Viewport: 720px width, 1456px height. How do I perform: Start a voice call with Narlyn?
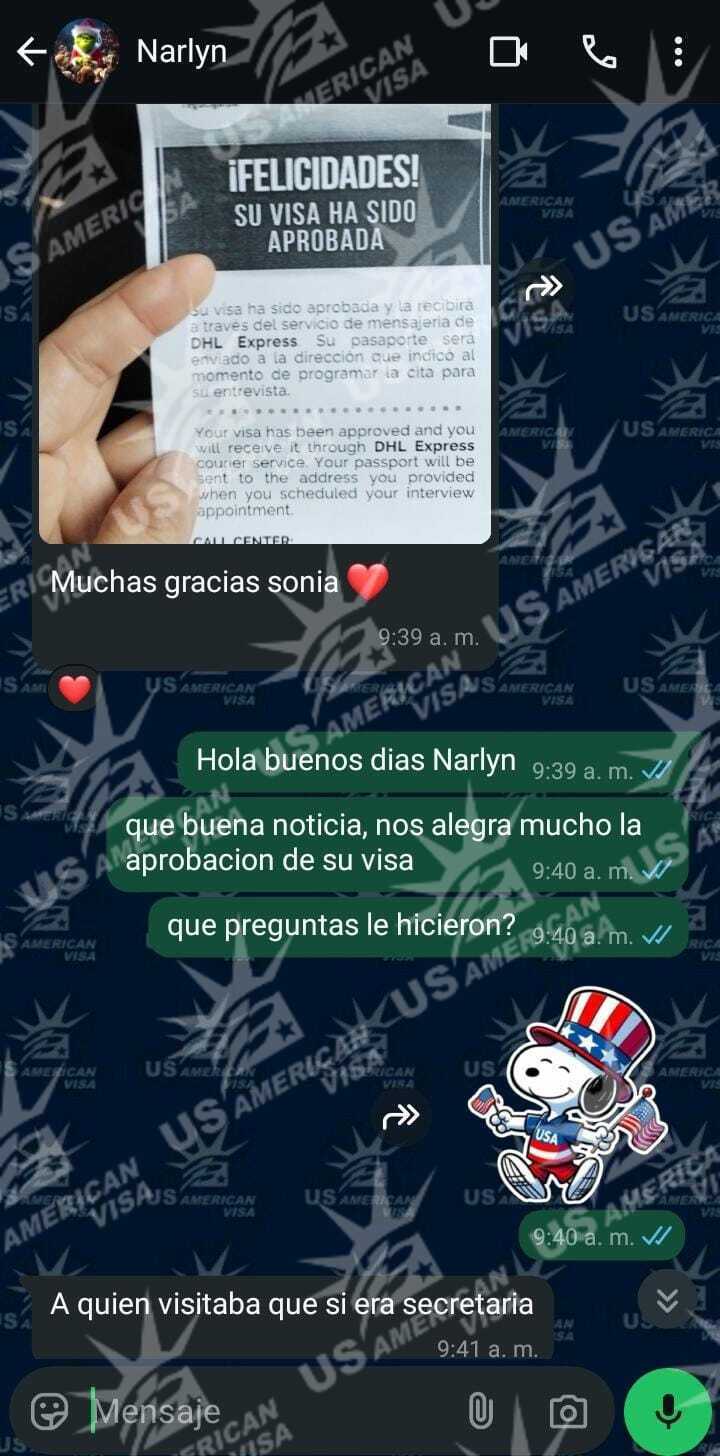point(599,52)
